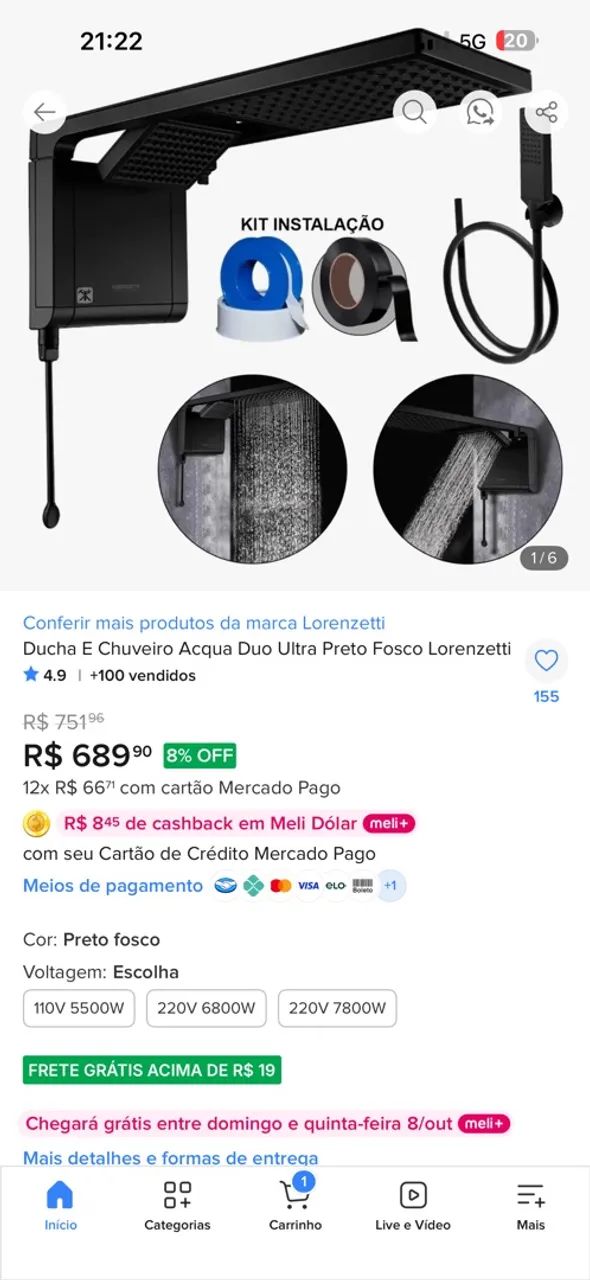
Task: Tap the share icon at top right
Action: (546, 112)
